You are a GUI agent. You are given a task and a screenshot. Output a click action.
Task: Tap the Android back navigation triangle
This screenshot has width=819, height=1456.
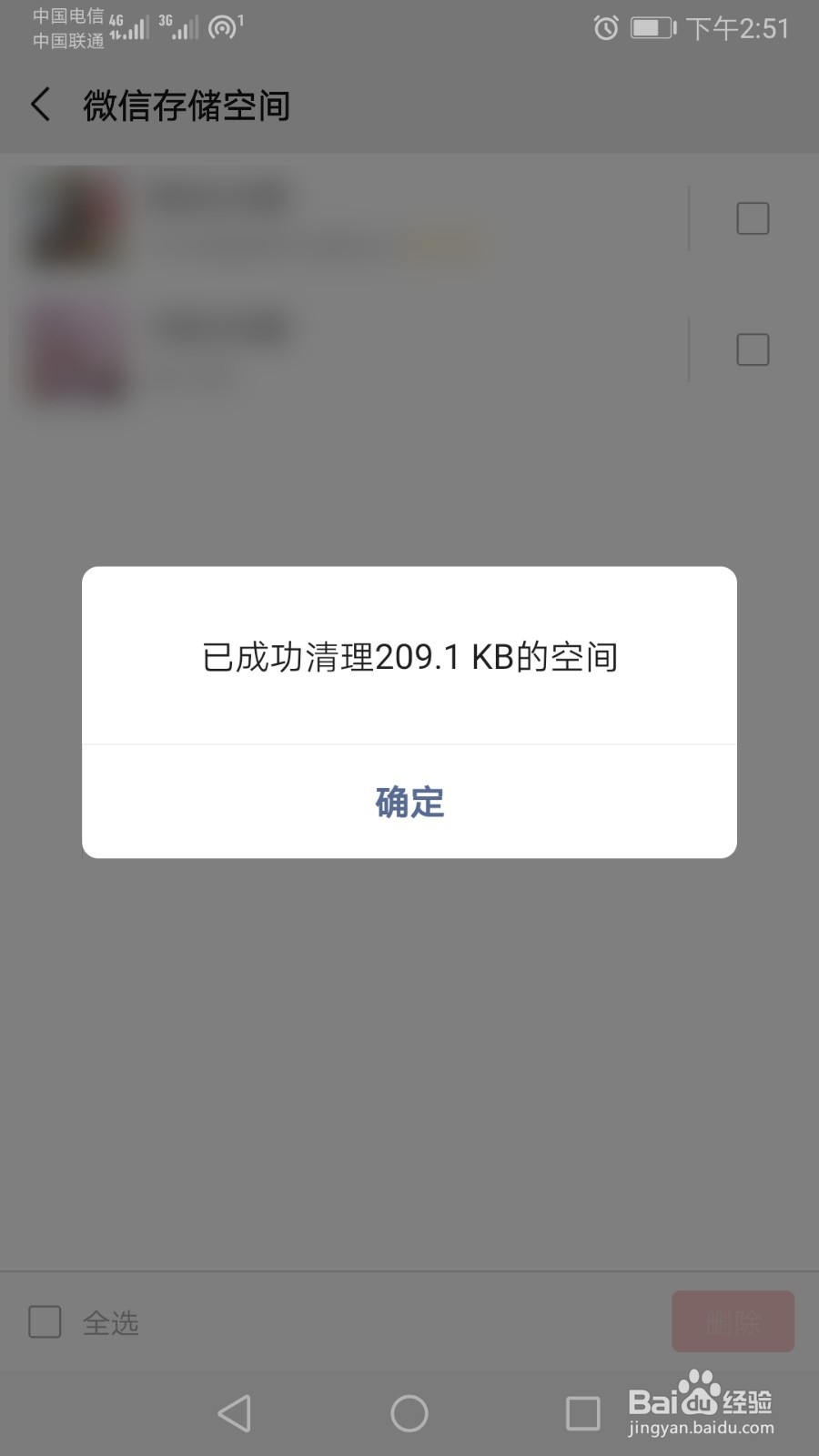pyautogui.click(x=235, y=1413)
